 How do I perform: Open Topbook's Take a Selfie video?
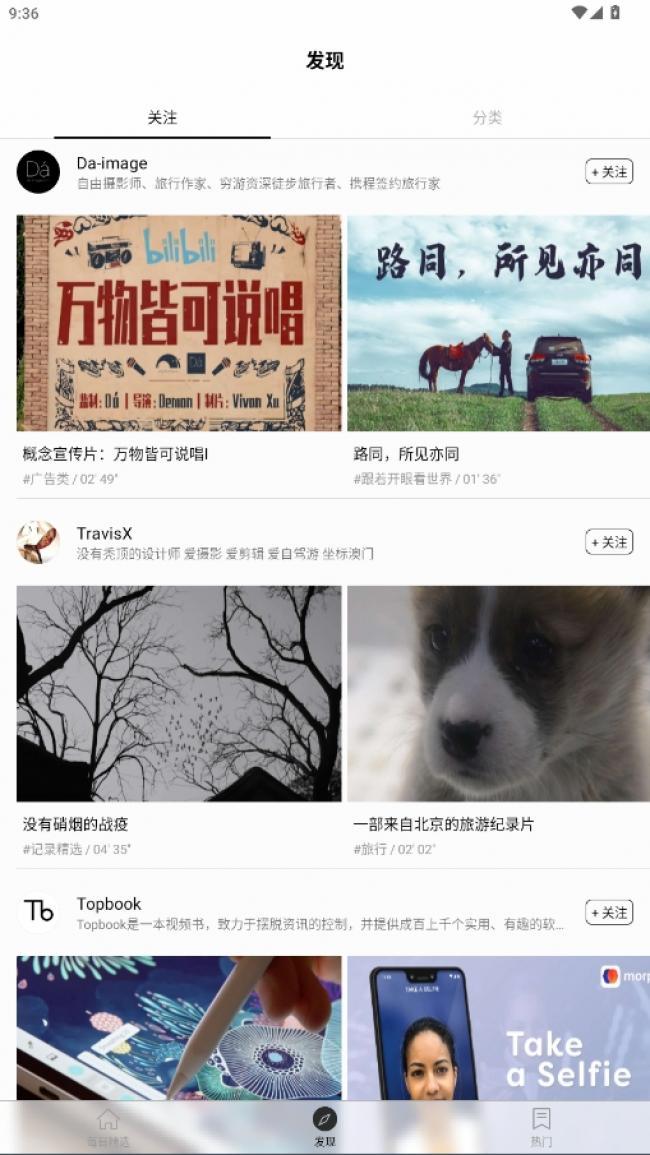click(x=498, y=1027)
